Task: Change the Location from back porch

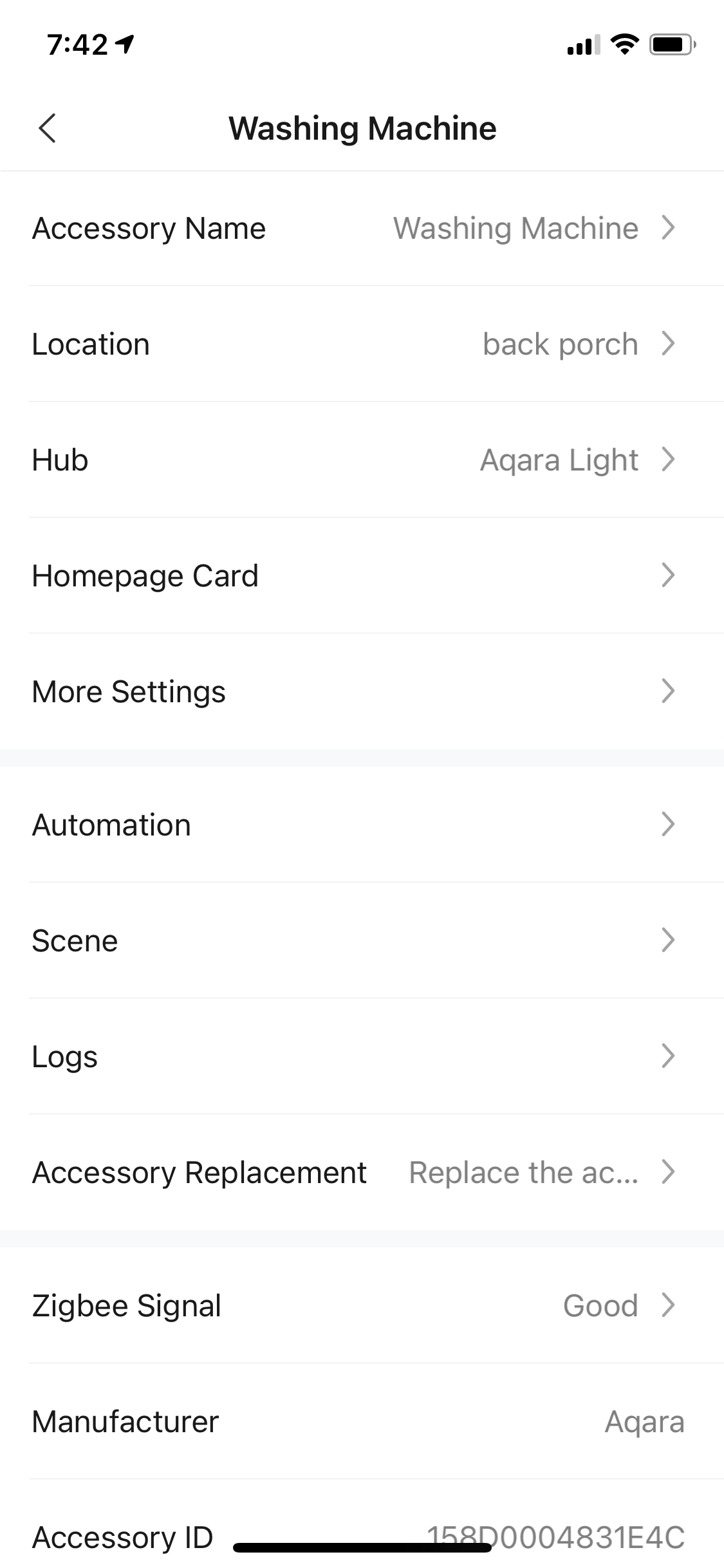Action: (x=362, y=344)
